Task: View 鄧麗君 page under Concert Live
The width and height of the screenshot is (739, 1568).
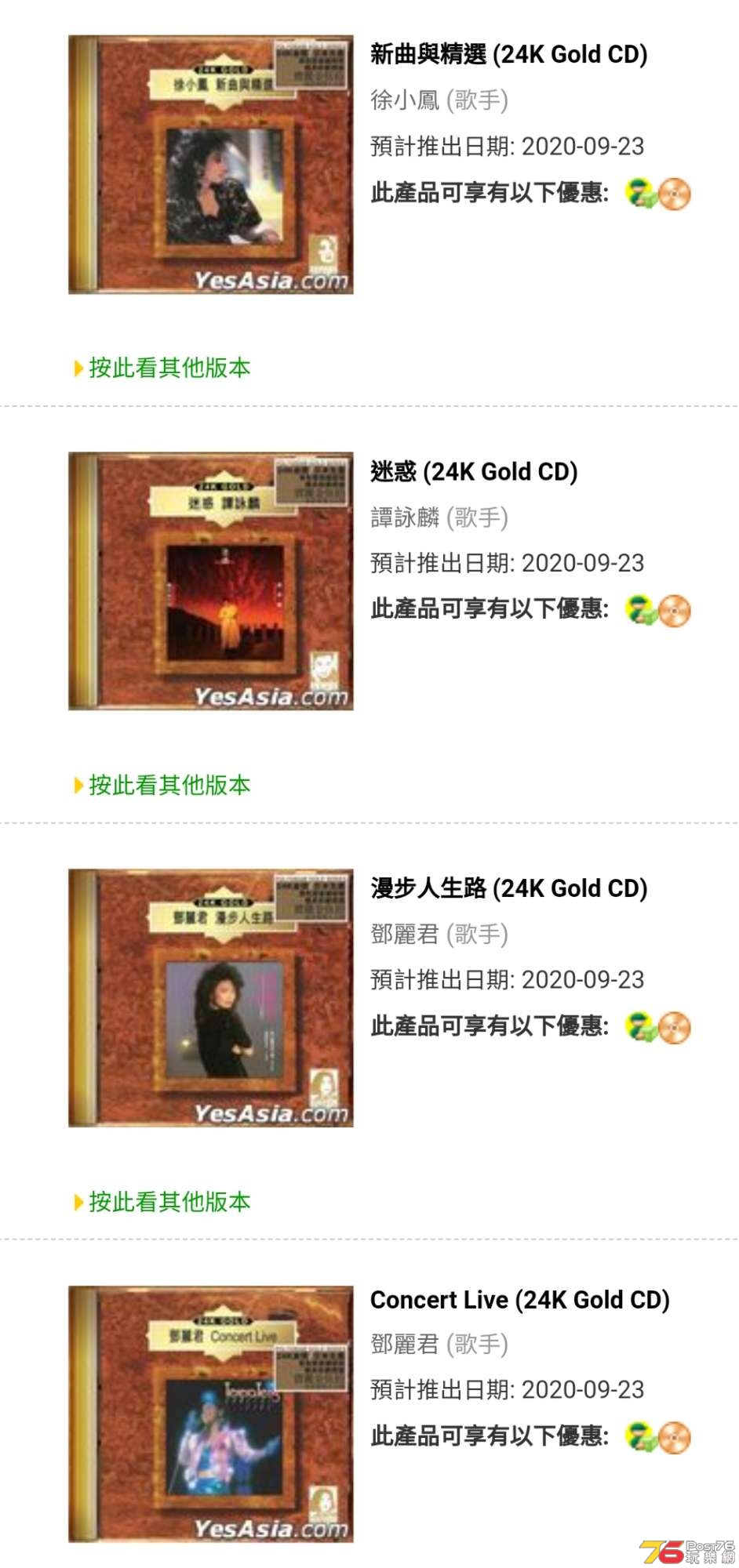Action: coord(405,1345)
